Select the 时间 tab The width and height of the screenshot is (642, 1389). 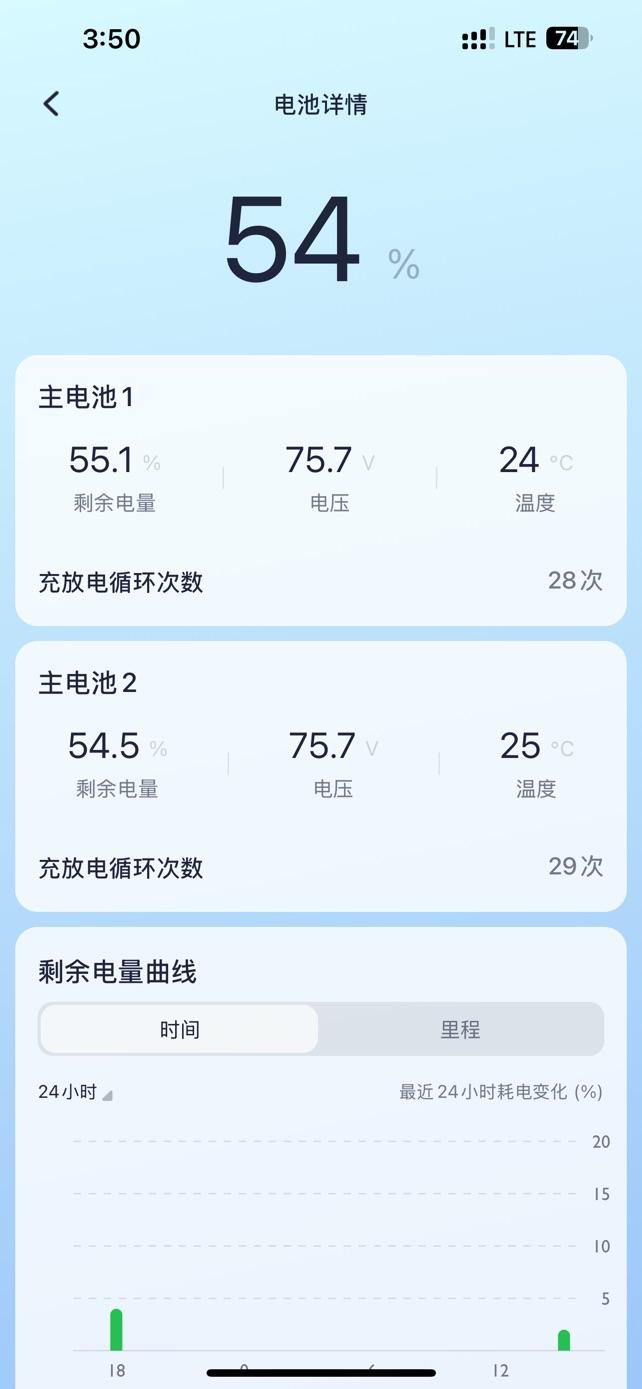click(180, 1029)
